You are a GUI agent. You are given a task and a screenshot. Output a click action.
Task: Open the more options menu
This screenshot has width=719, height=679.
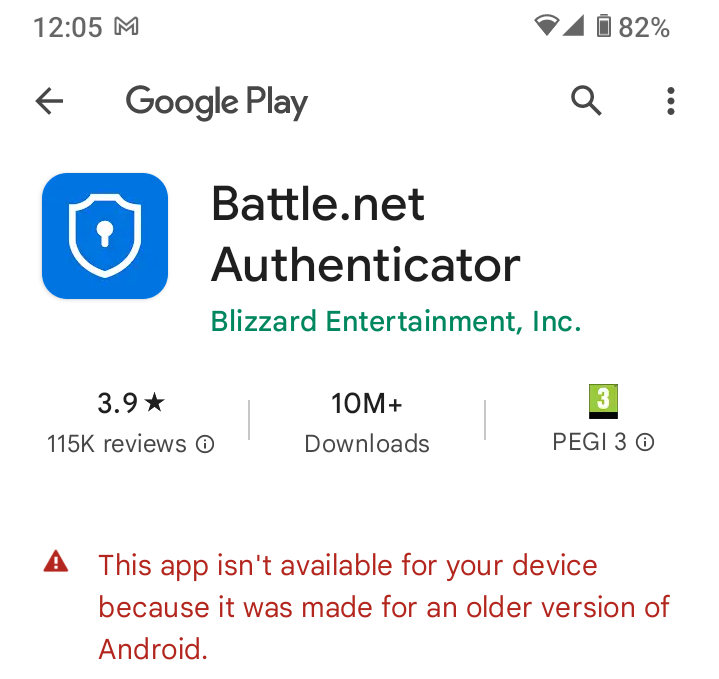pyautogui.click(x=670, y=101)
